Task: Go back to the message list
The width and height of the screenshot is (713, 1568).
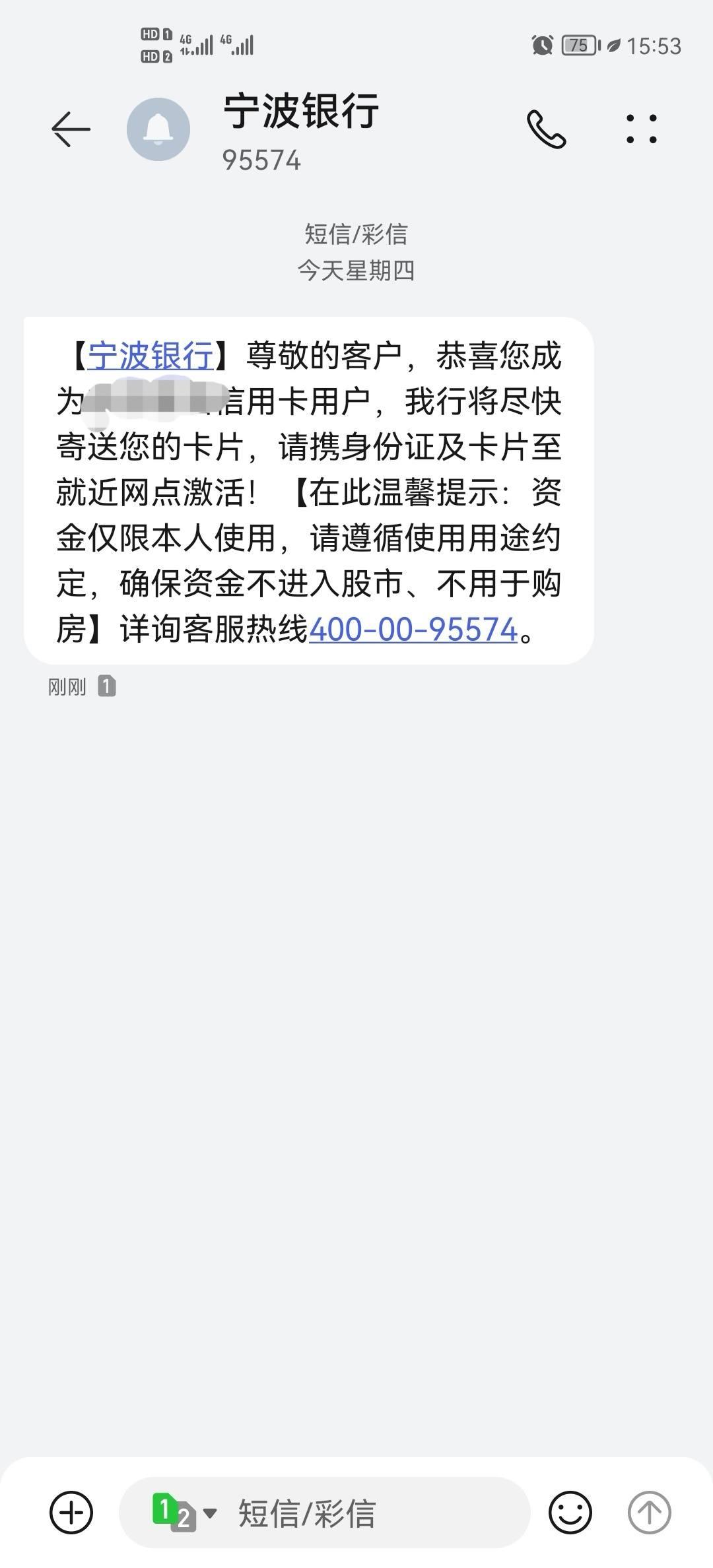Action: pyautogui.click(x=71, y=129)
